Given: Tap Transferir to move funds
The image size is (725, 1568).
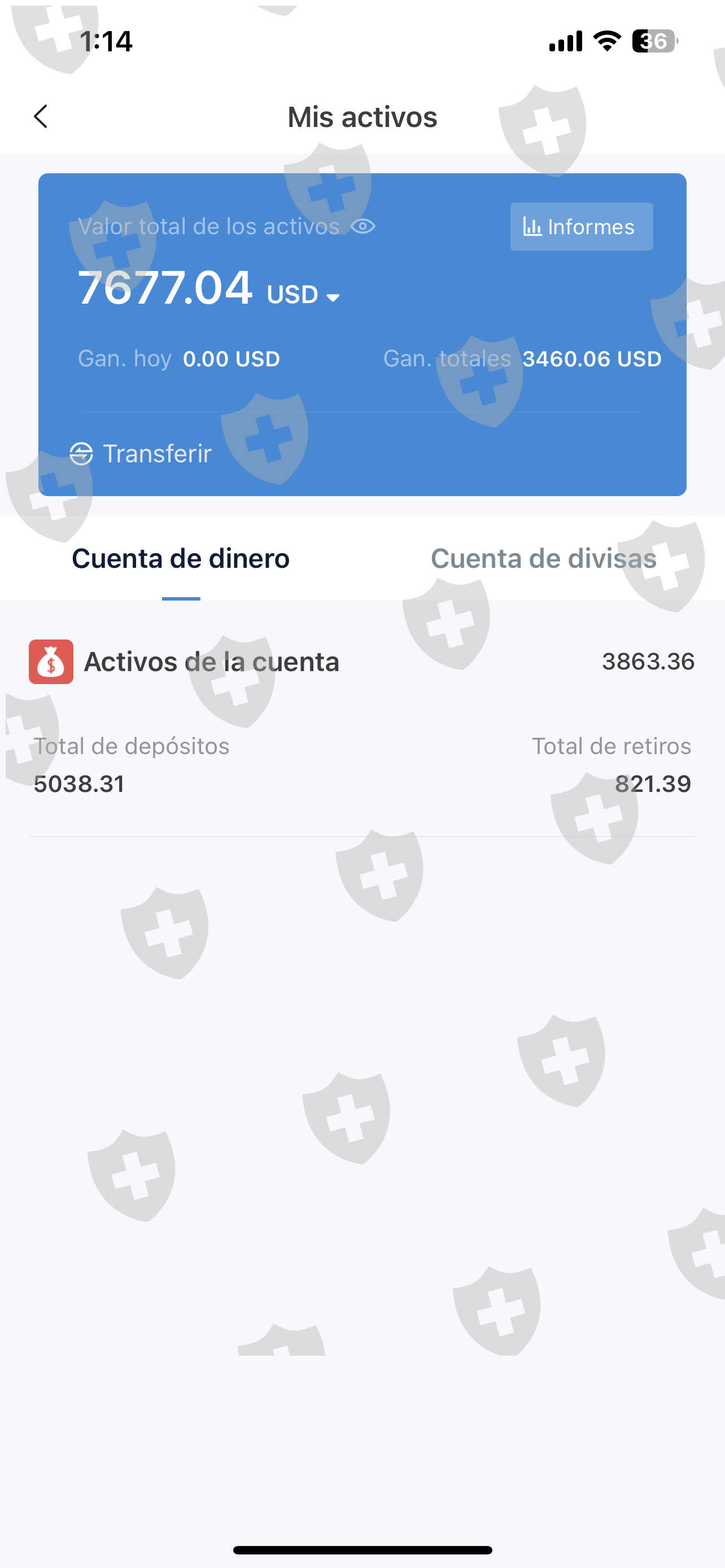Looking at the screenshot, I should coord(141,453).
